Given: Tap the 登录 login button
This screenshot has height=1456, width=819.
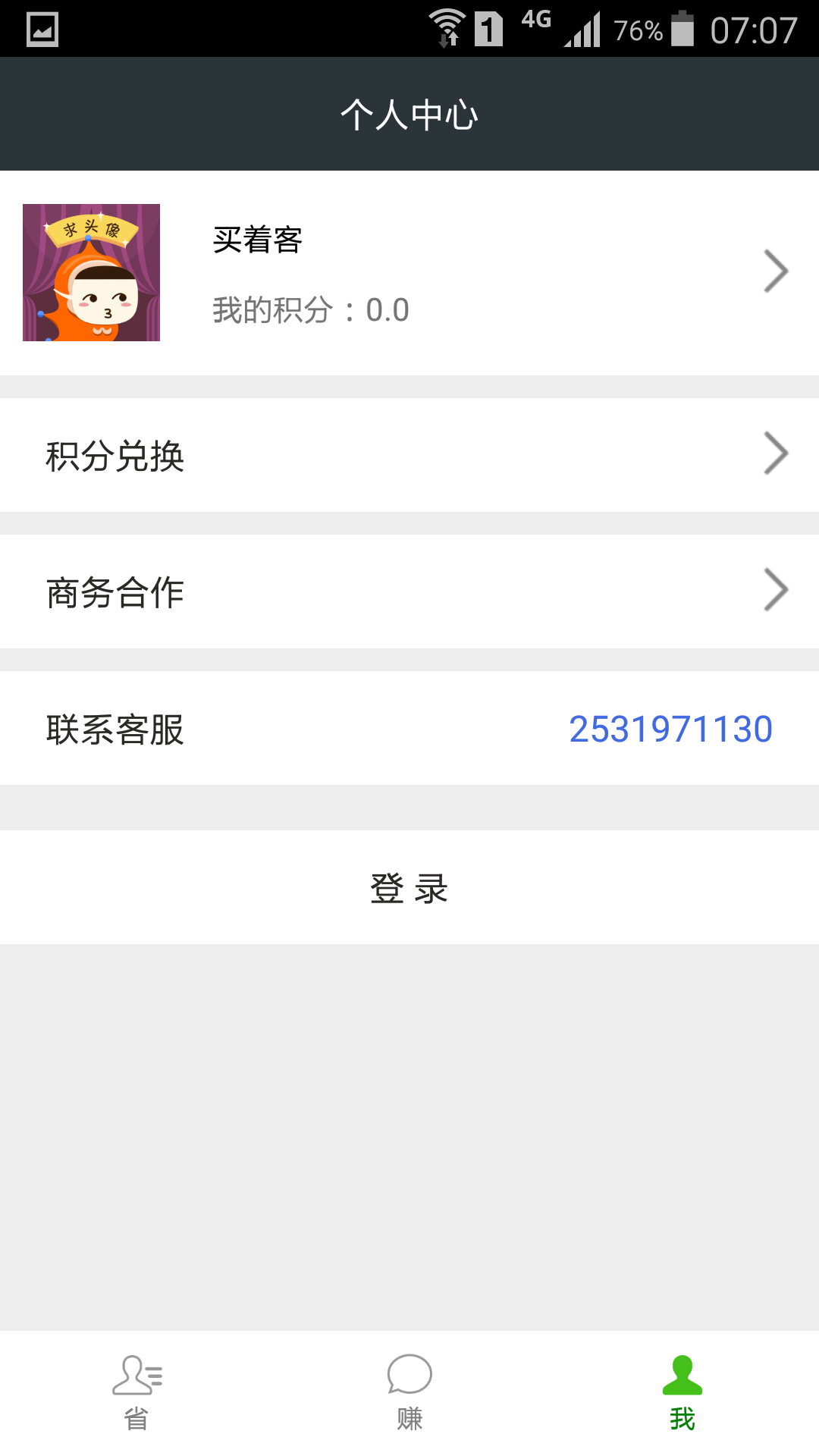Looking at the screenshot, I should (409, 887).
